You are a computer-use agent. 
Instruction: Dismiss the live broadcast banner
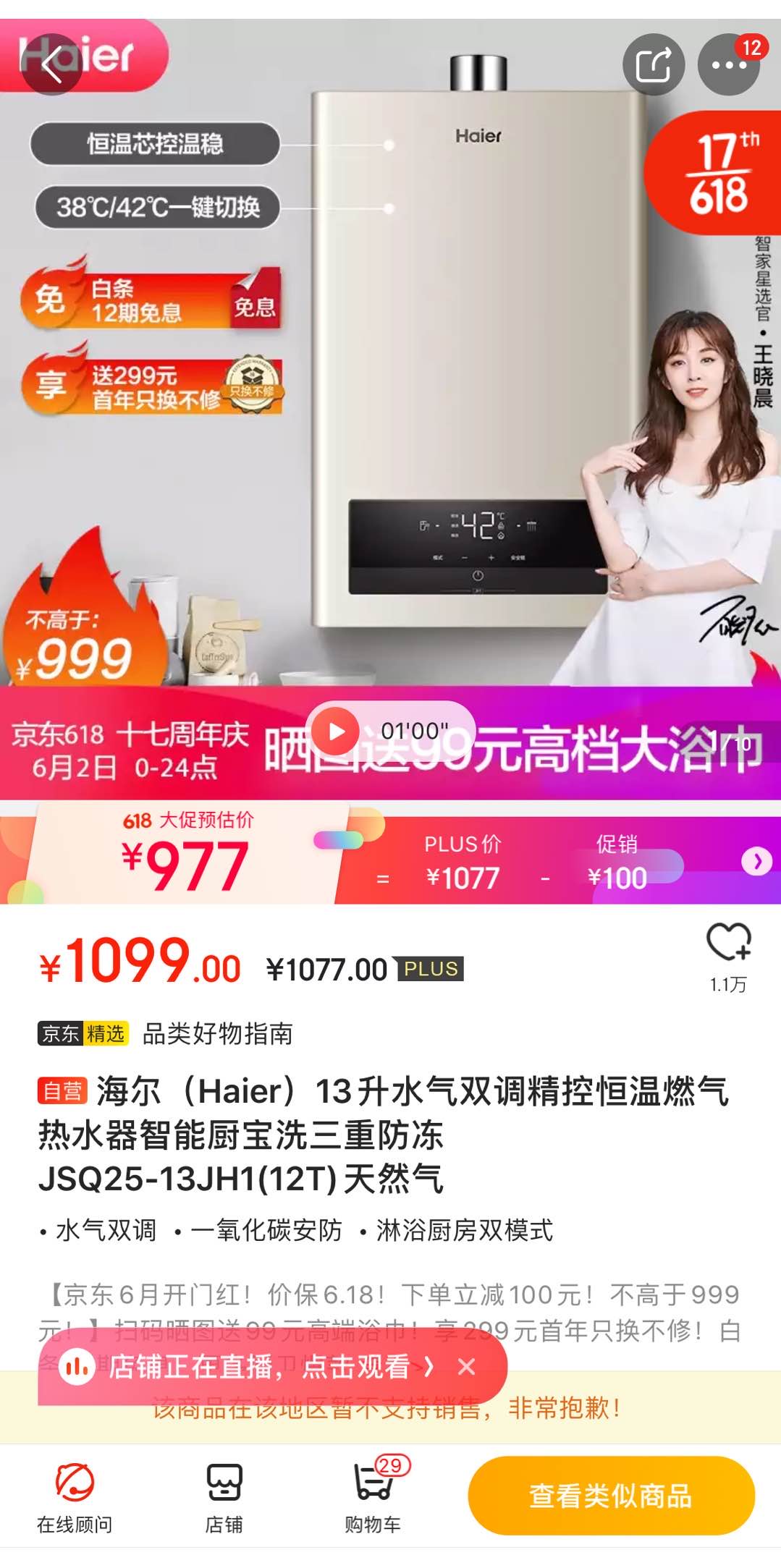[467, 1367]
